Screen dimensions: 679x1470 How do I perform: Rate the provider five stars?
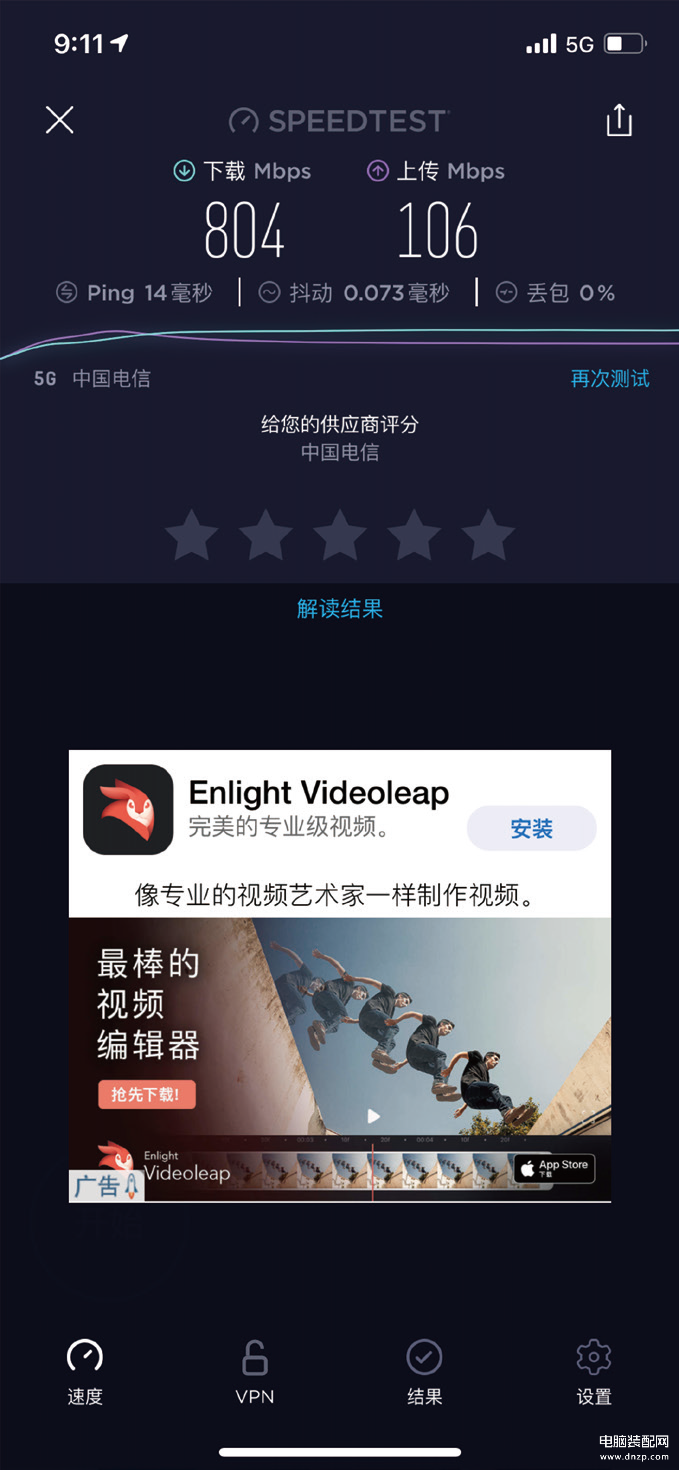pyautogui.click(x=488, y=535)
